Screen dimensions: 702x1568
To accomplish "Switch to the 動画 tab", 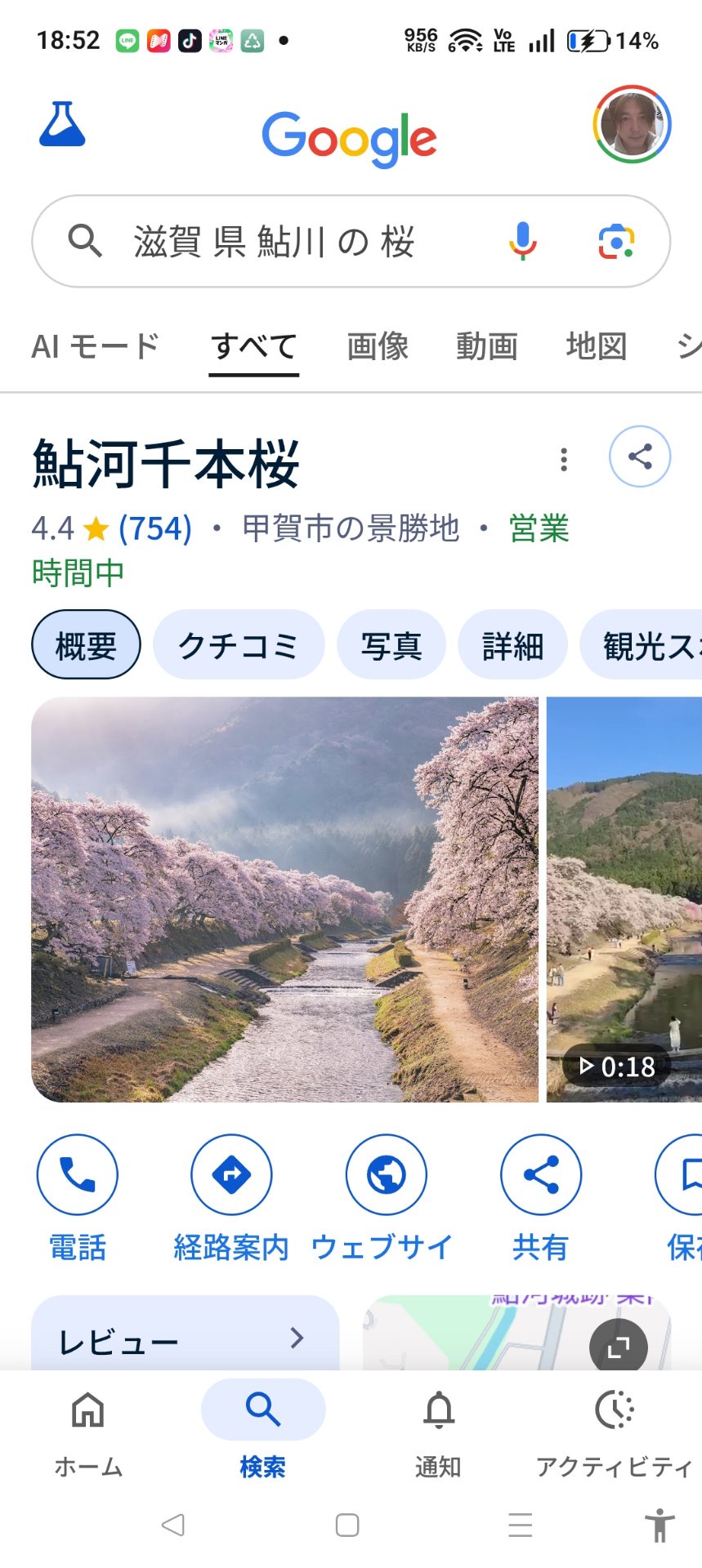I will (x=486, y=346).
